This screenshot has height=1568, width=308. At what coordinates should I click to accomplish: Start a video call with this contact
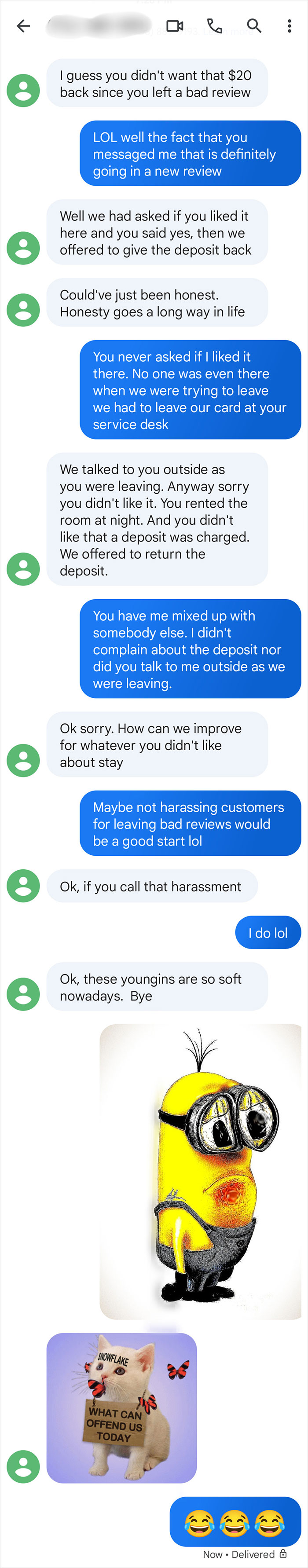(175, 26)
